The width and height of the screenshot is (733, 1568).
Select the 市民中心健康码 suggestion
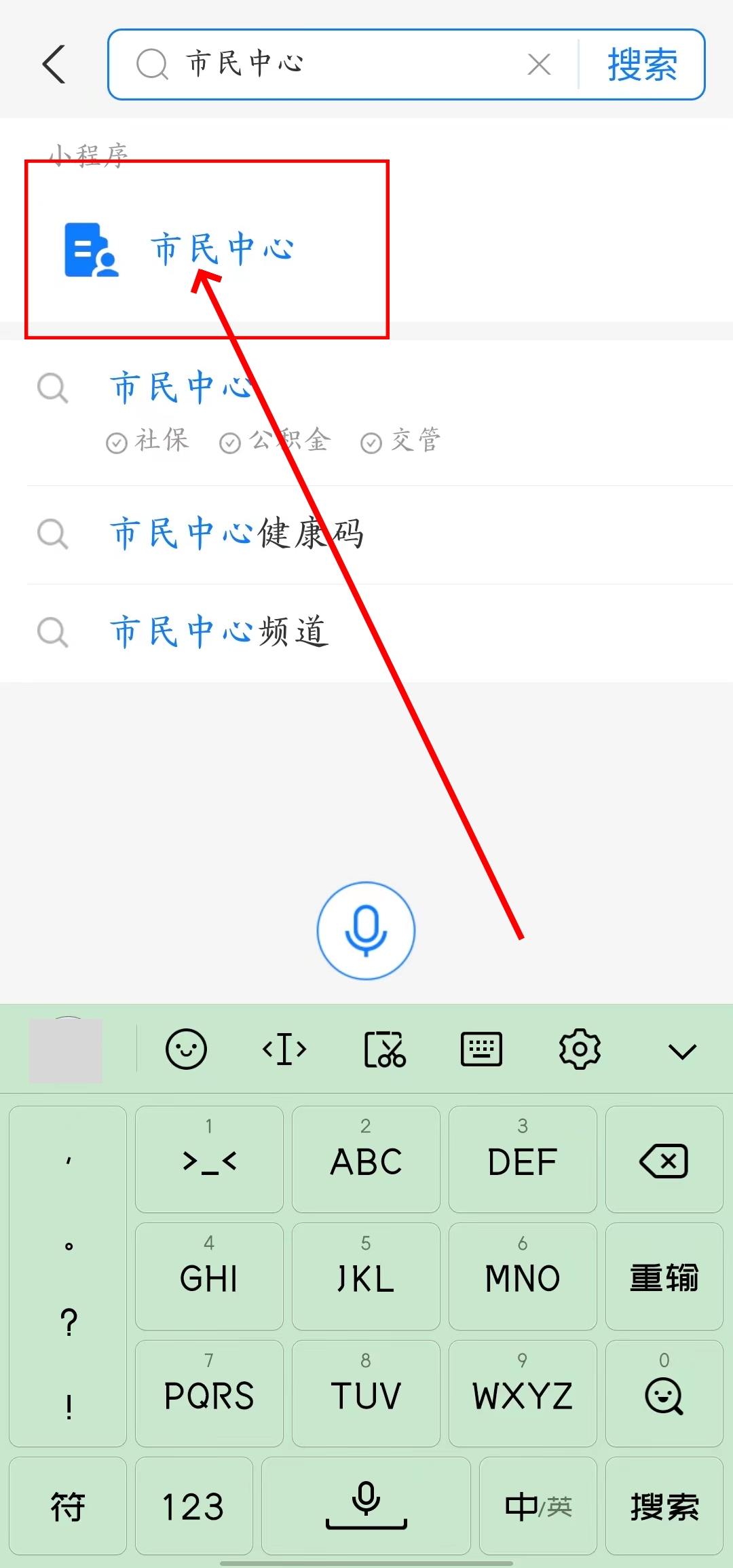(x=238, y=534)
